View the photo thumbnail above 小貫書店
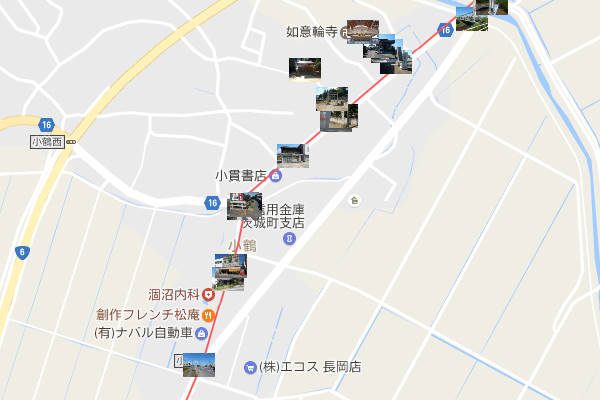Screen dimensions: 600x400 [x=292, y=155]
